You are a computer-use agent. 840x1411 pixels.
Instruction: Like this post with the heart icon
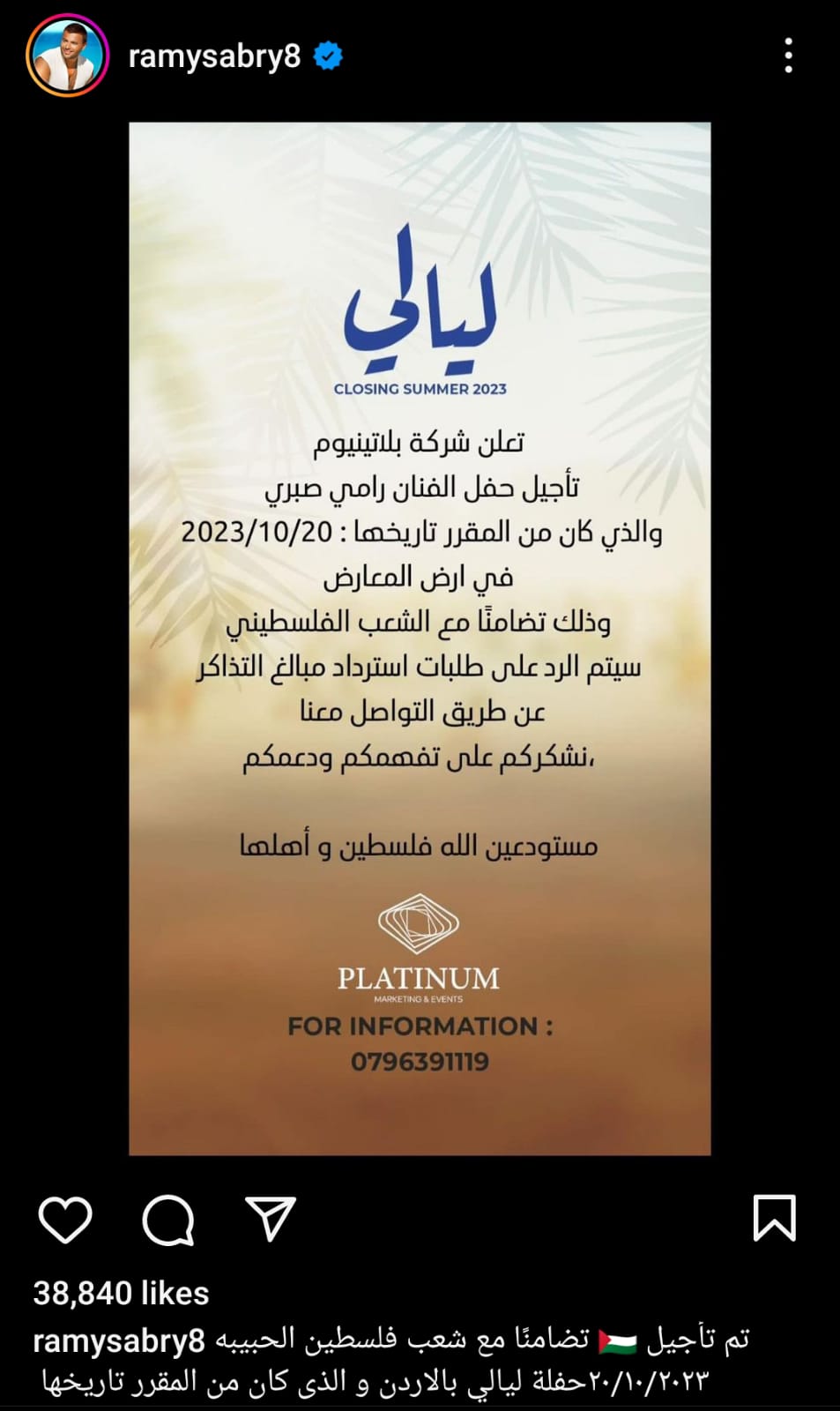(66, 1221)
